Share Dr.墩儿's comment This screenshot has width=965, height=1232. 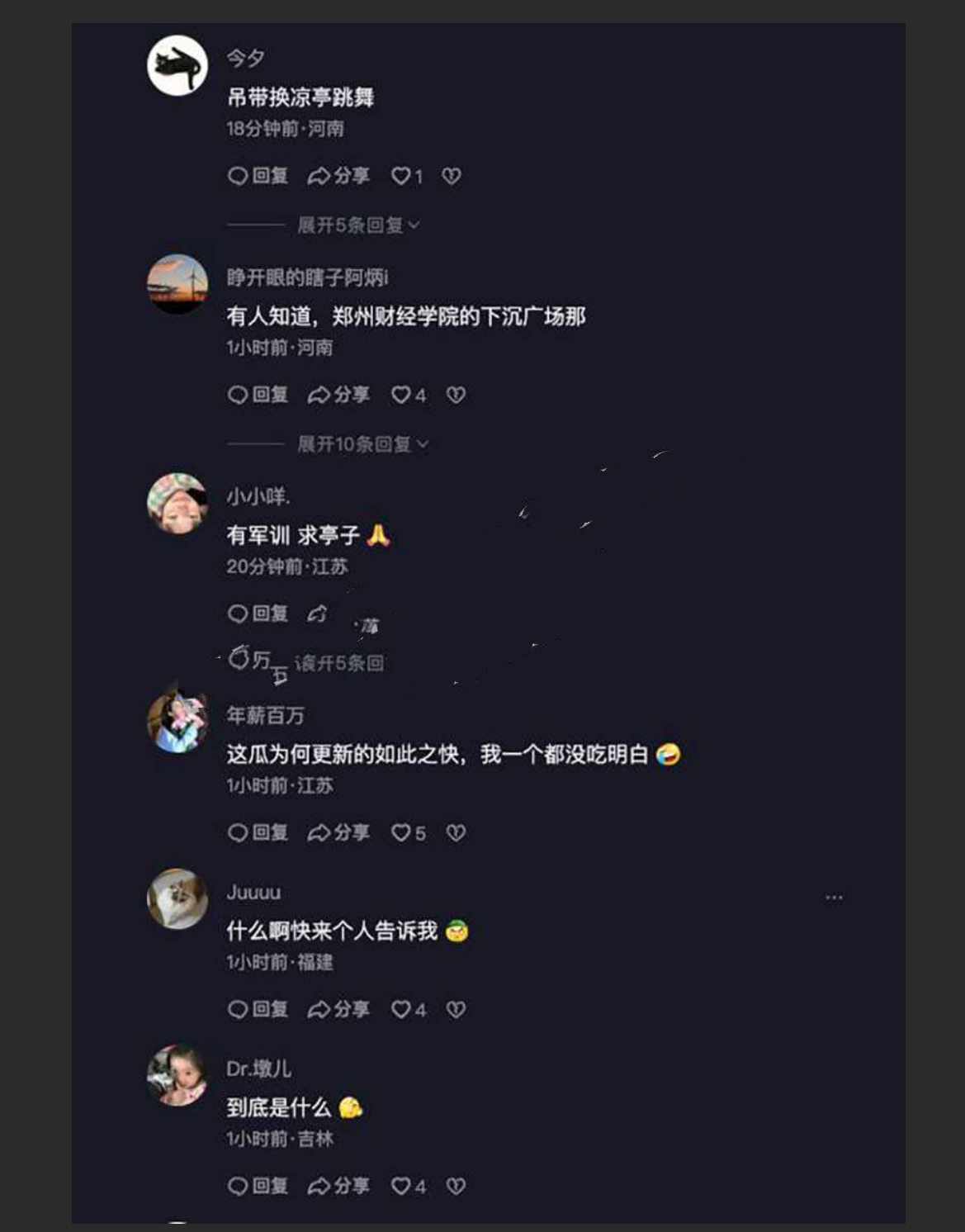[338, 1186]
